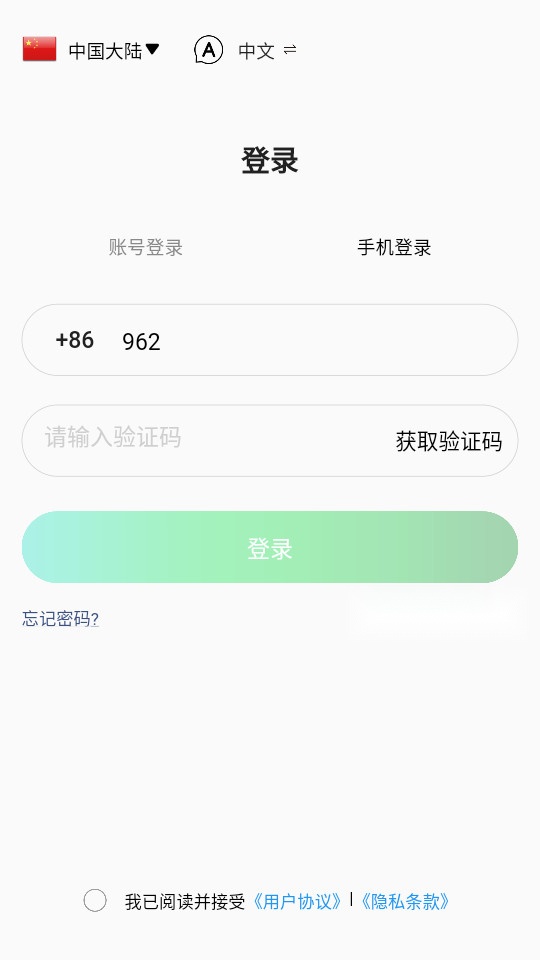Change the +86 country code
The width and height of the screenshot is (540, 960).
(x=75, y=340)
